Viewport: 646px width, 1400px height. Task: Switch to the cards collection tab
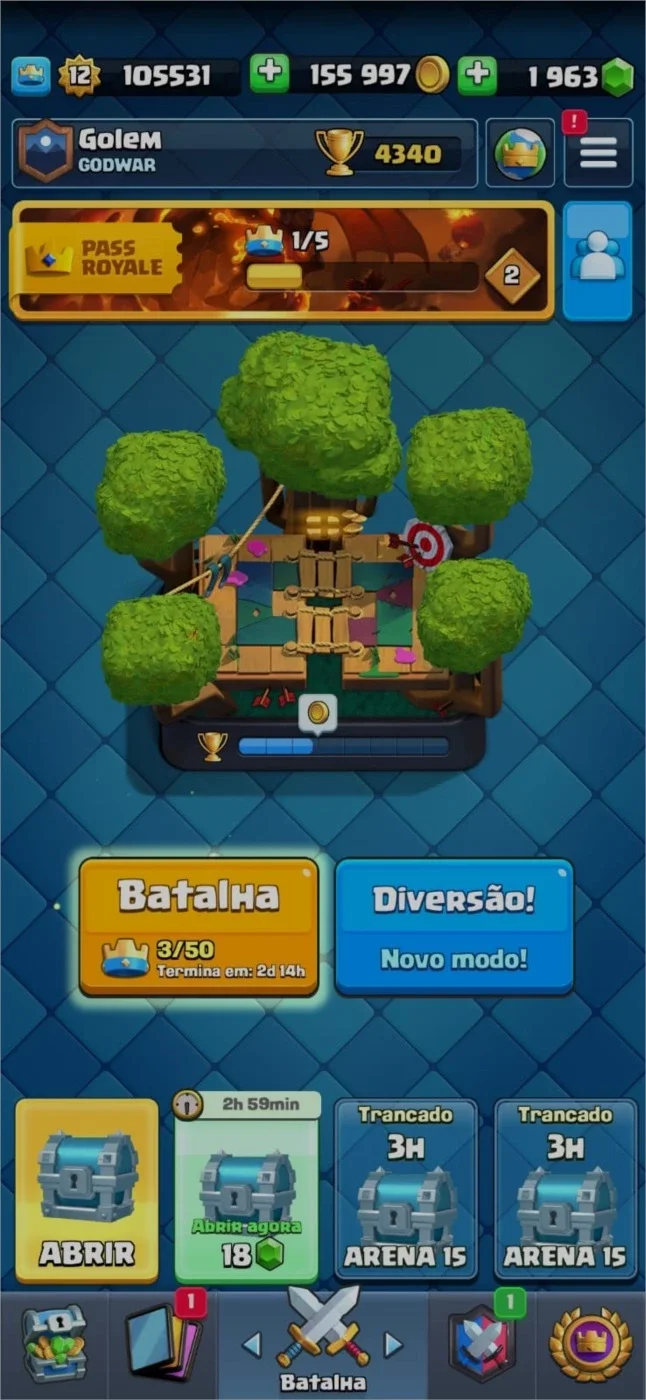(163, 1342)
